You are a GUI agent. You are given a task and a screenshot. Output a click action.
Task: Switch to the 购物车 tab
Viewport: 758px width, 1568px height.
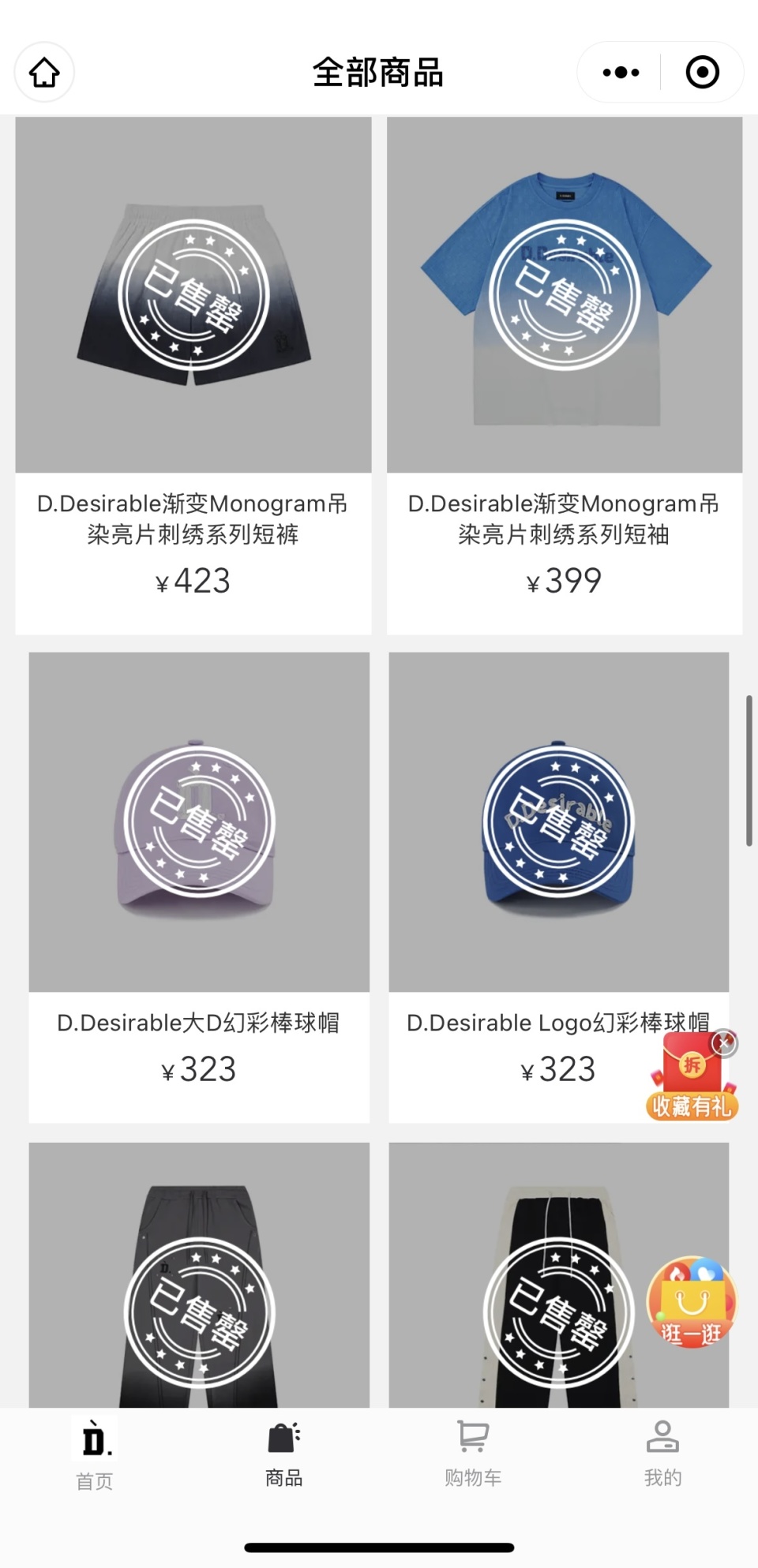click(x=472, y=1454)
